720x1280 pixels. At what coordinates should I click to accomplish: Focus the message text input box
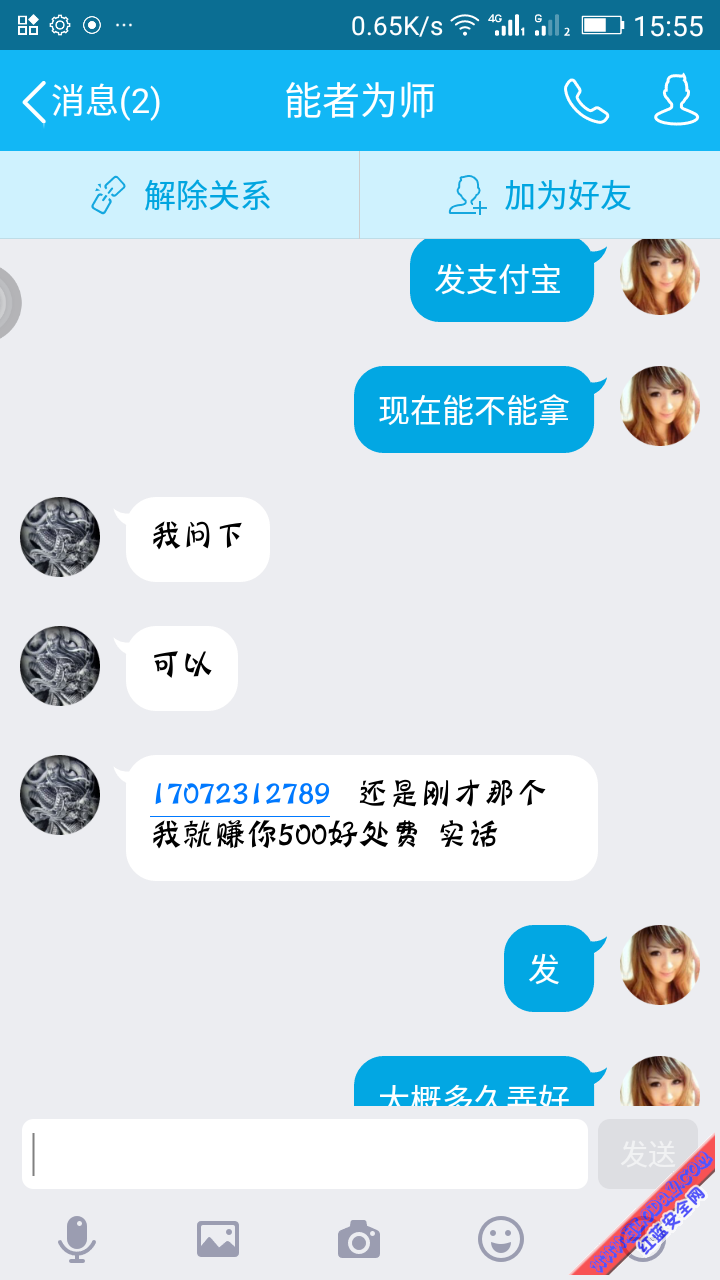click(305, 1154)
